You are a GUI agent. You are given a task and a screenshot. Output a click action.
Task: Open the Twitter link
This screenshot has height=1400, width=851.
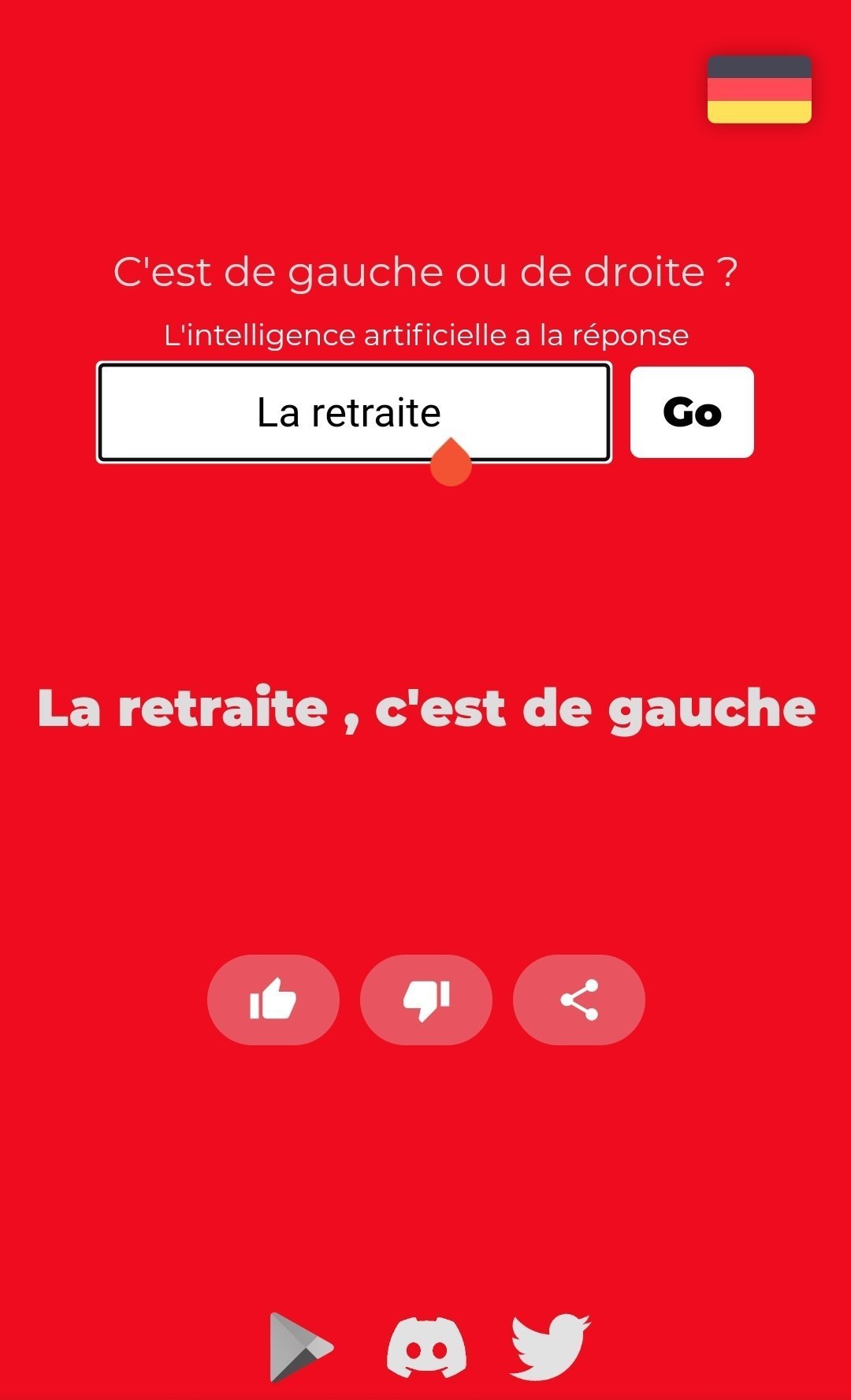550,1347
